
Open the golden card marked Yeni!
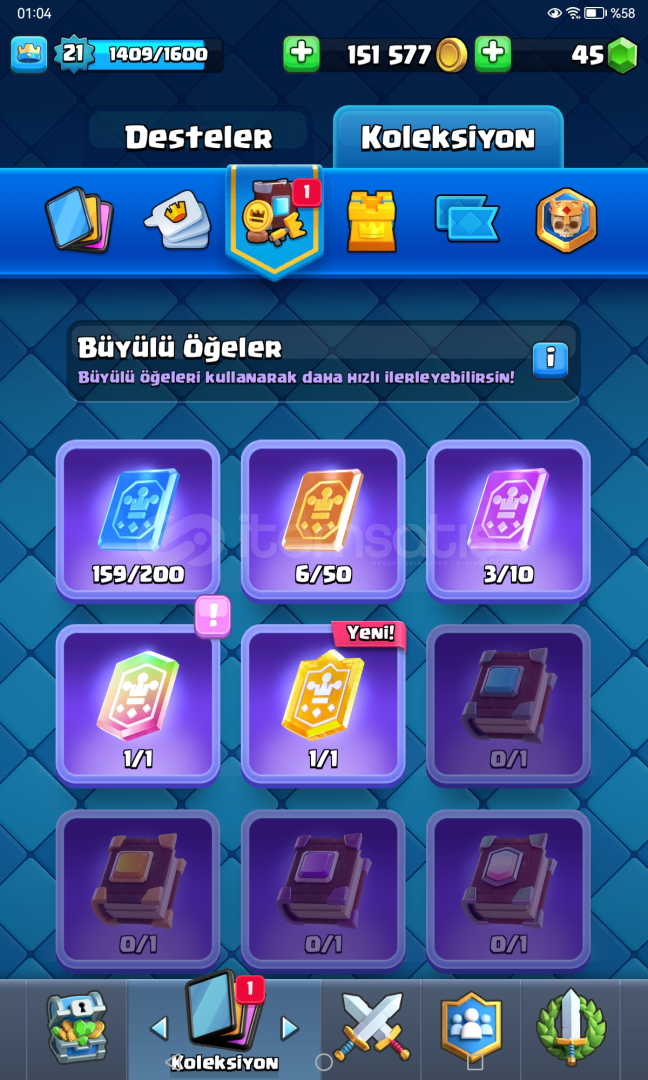click(323, 705)
